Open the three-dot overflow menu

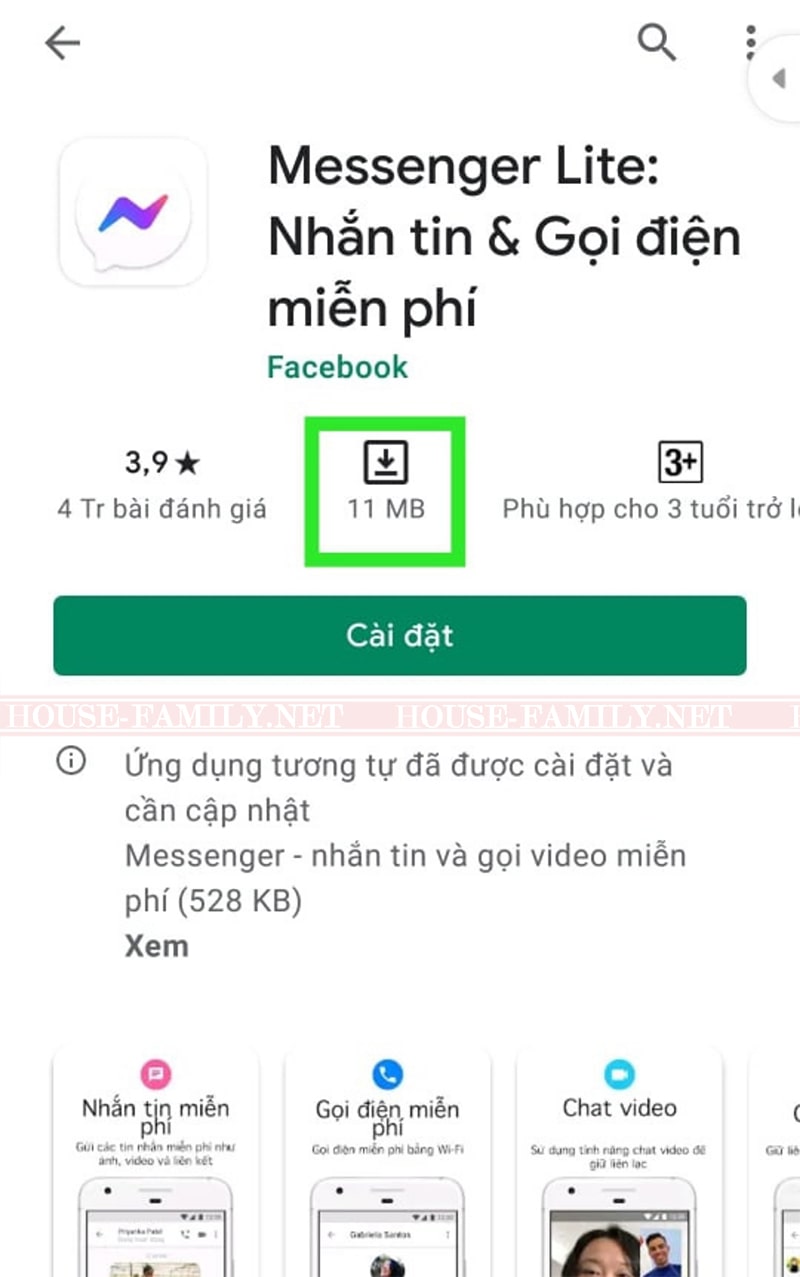point(750,43)
